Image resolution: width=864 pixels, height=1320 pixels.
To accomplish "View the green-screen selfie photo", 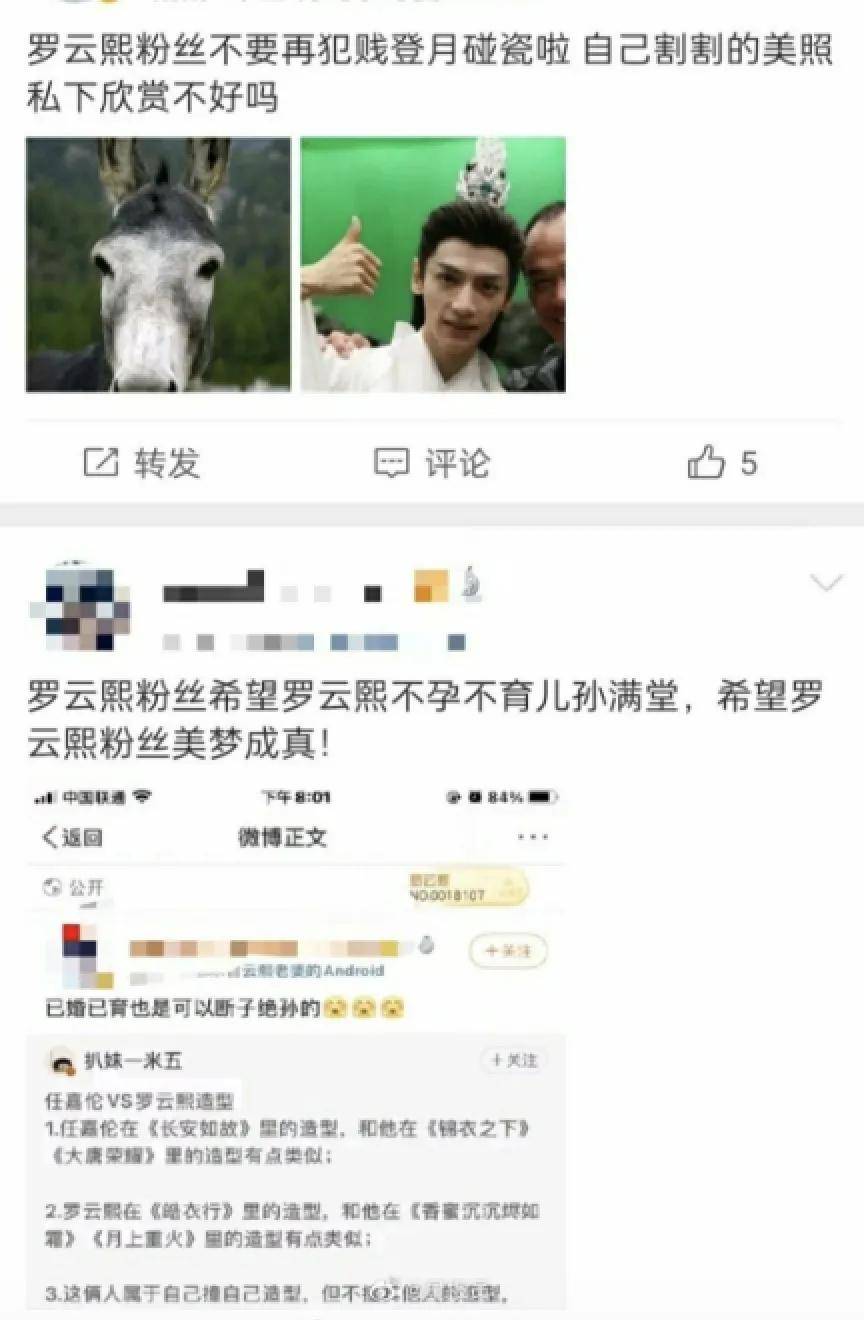I will (433, 264).
